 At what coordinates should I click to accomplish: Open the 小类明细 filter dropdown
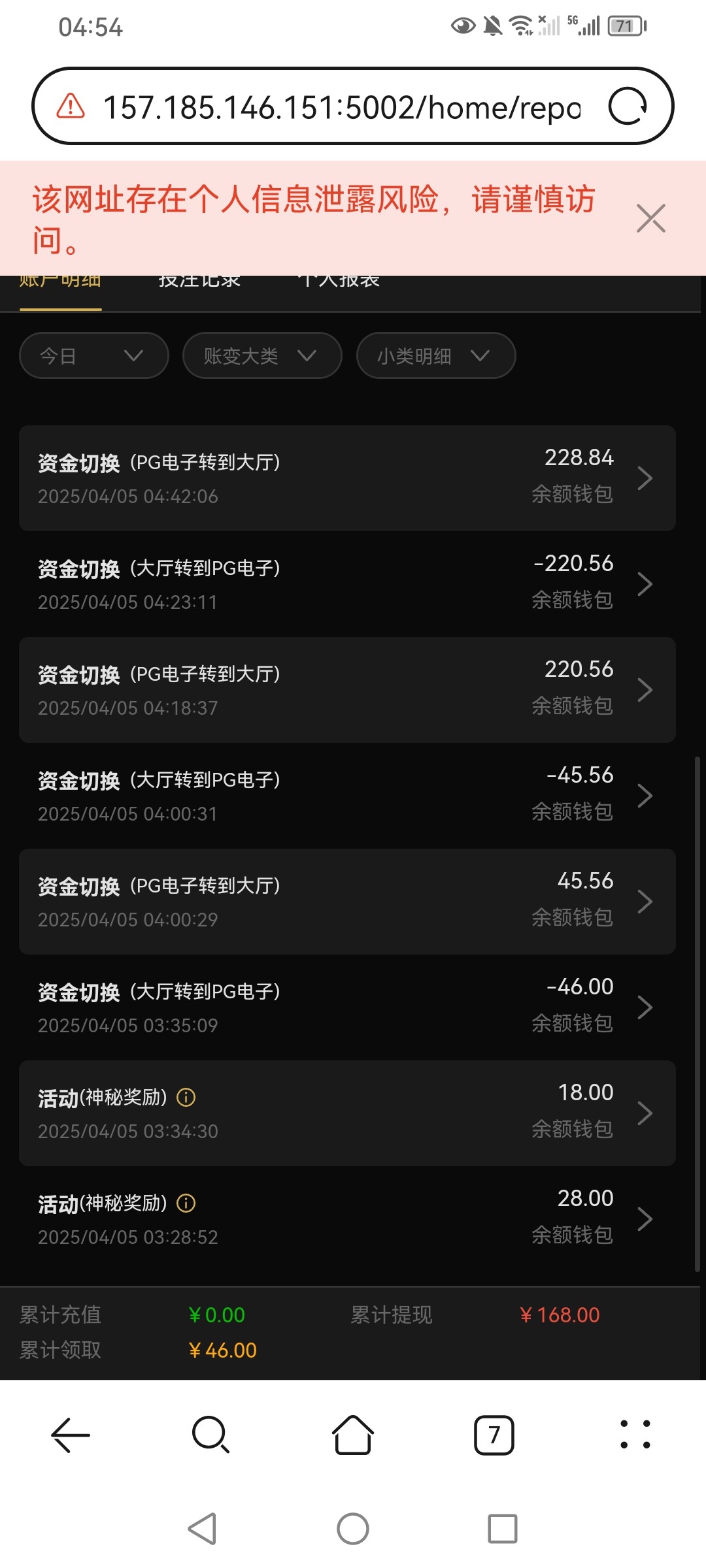point(436,355)
